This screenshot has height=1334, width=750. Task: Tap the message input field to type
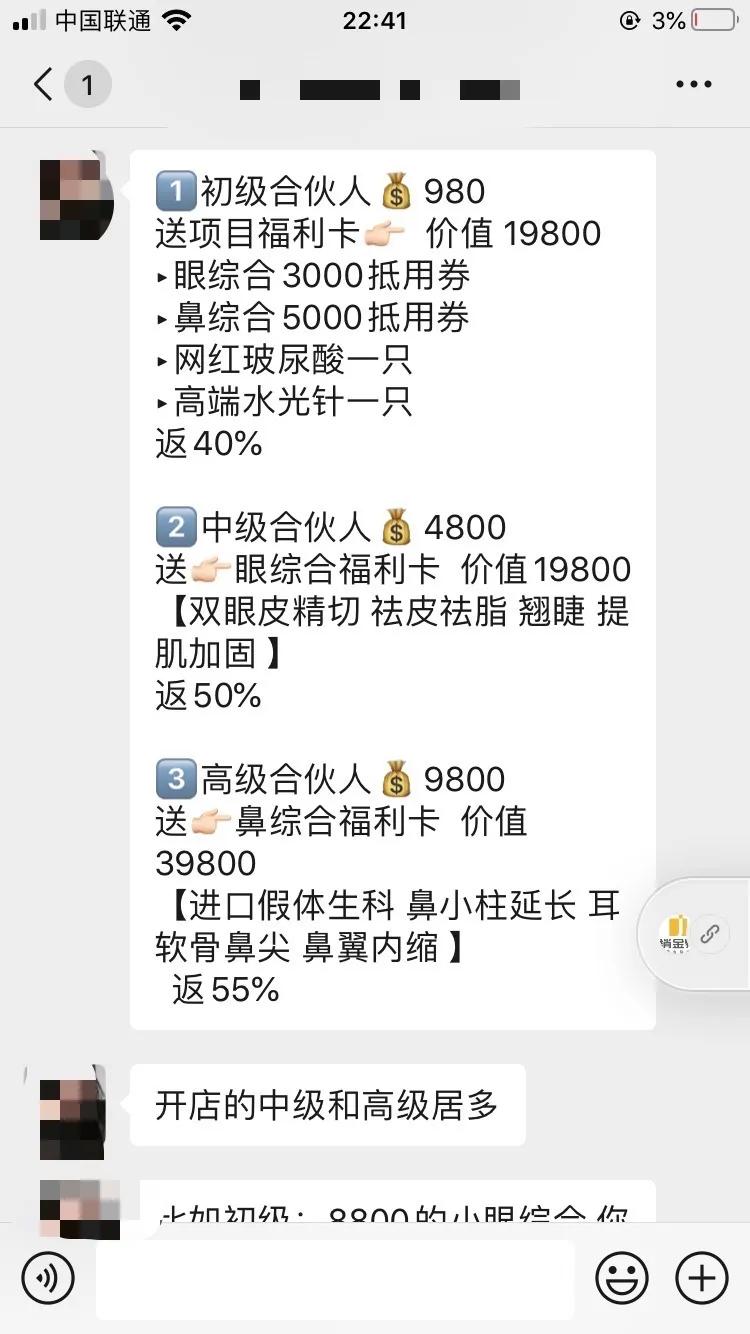[330, 1278]
